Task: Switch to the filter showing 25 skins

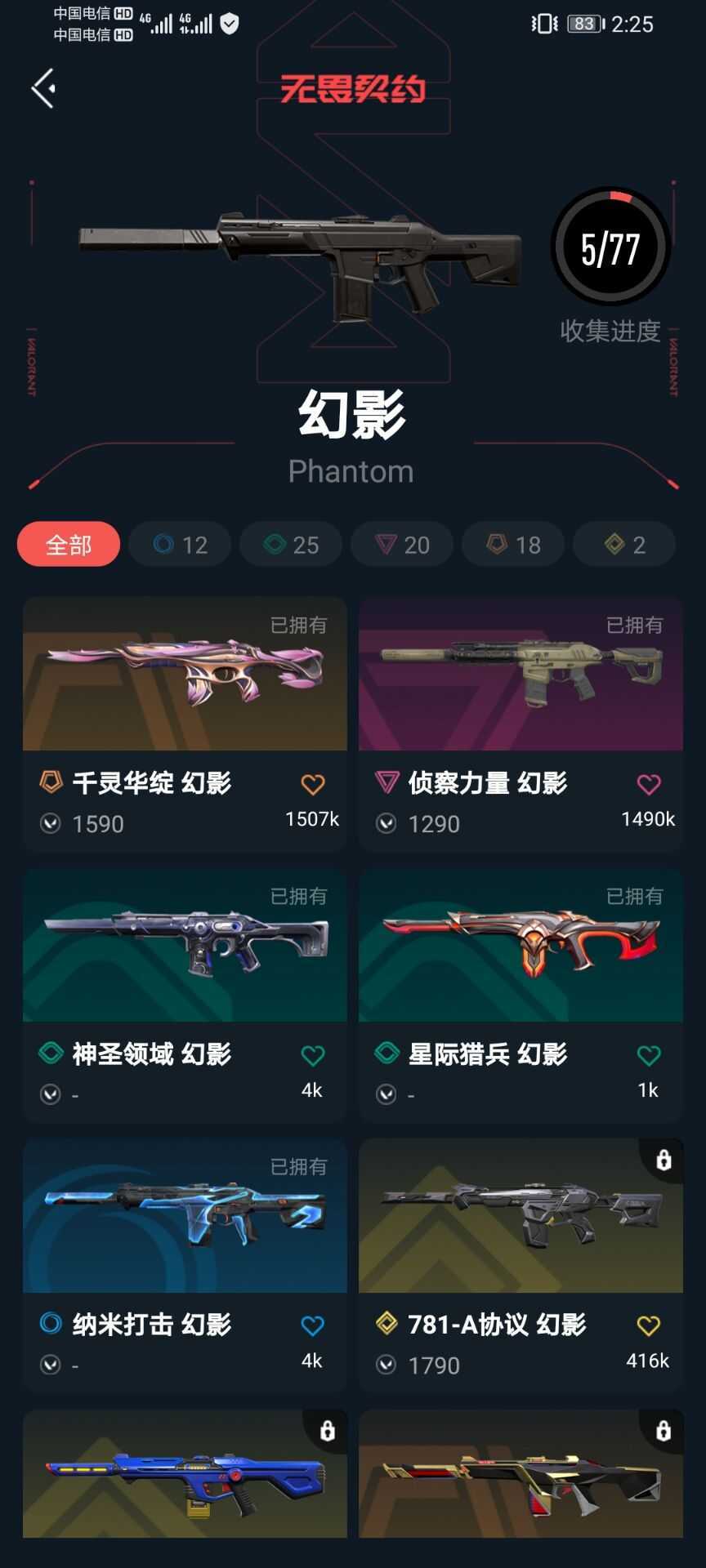Action: coord(290,544)
